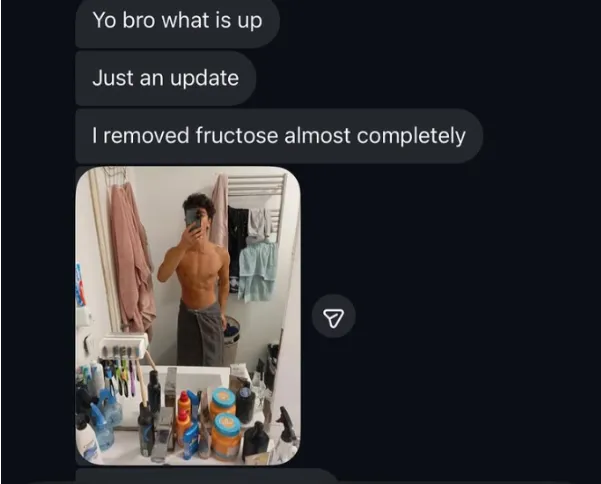Screen dimensions: 601x484
Task: Open the bathroom selfie photo message
Action: click(x=188, y=315)
